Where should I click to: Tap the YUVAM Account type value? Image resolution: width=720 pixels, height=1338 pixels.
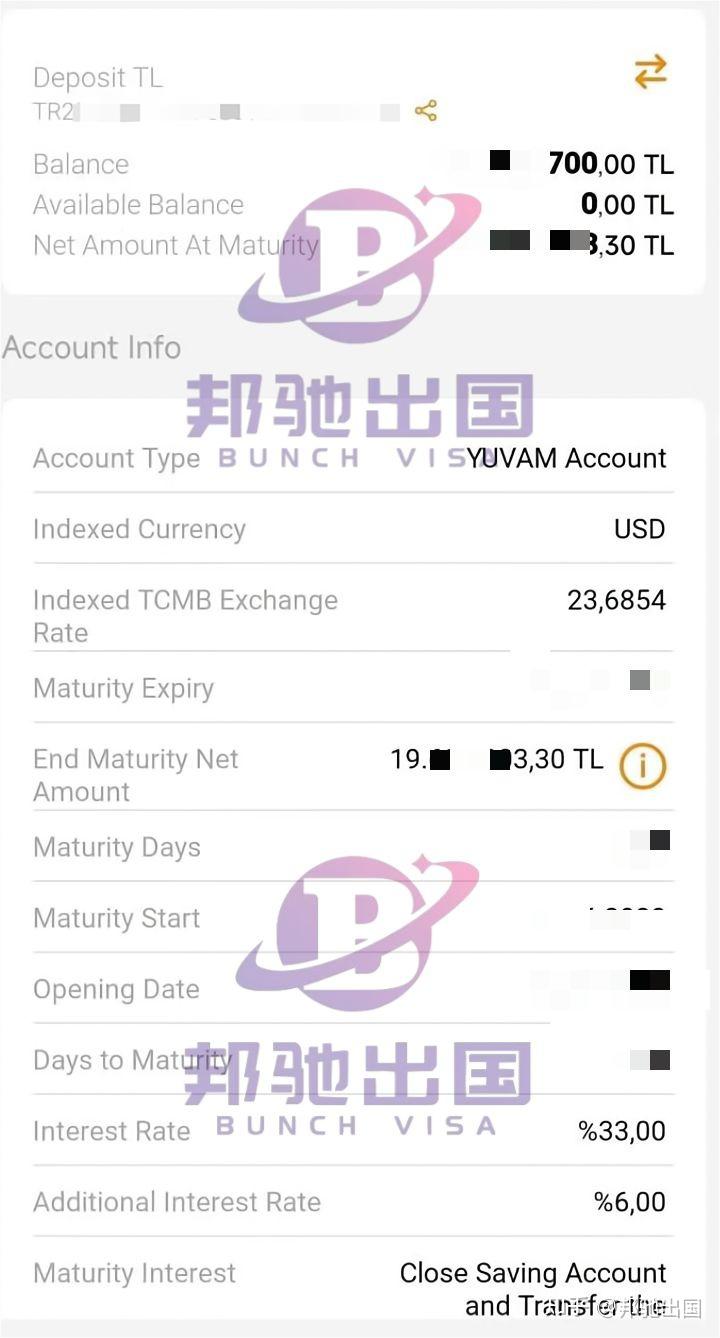[x=566, y=458]
